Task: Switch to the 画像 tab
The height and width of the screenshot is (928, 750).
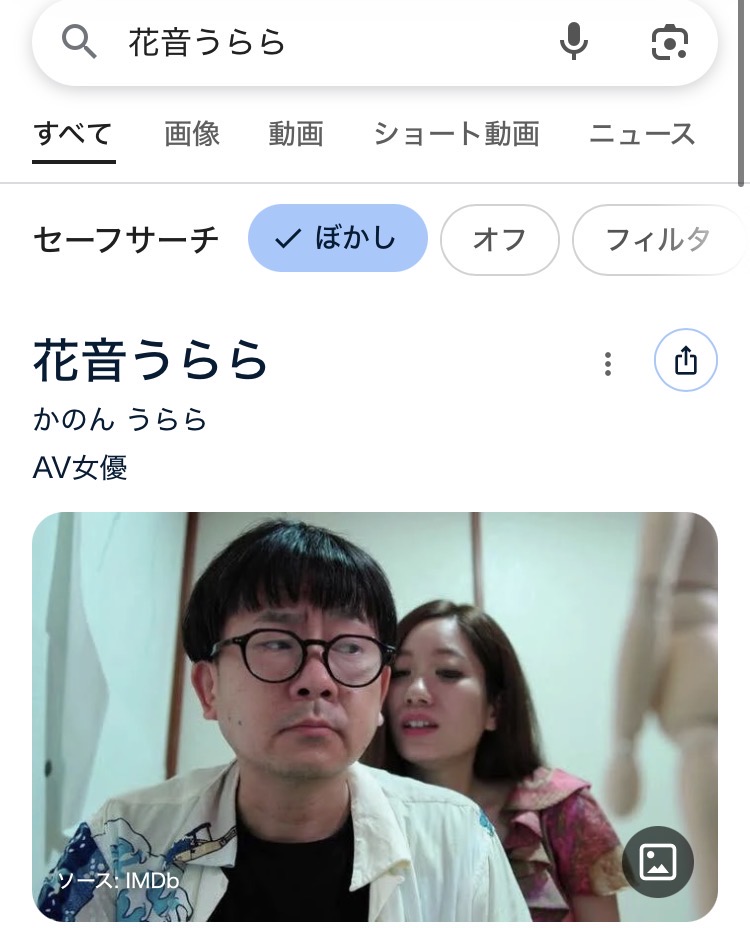Action: (192, 134)
